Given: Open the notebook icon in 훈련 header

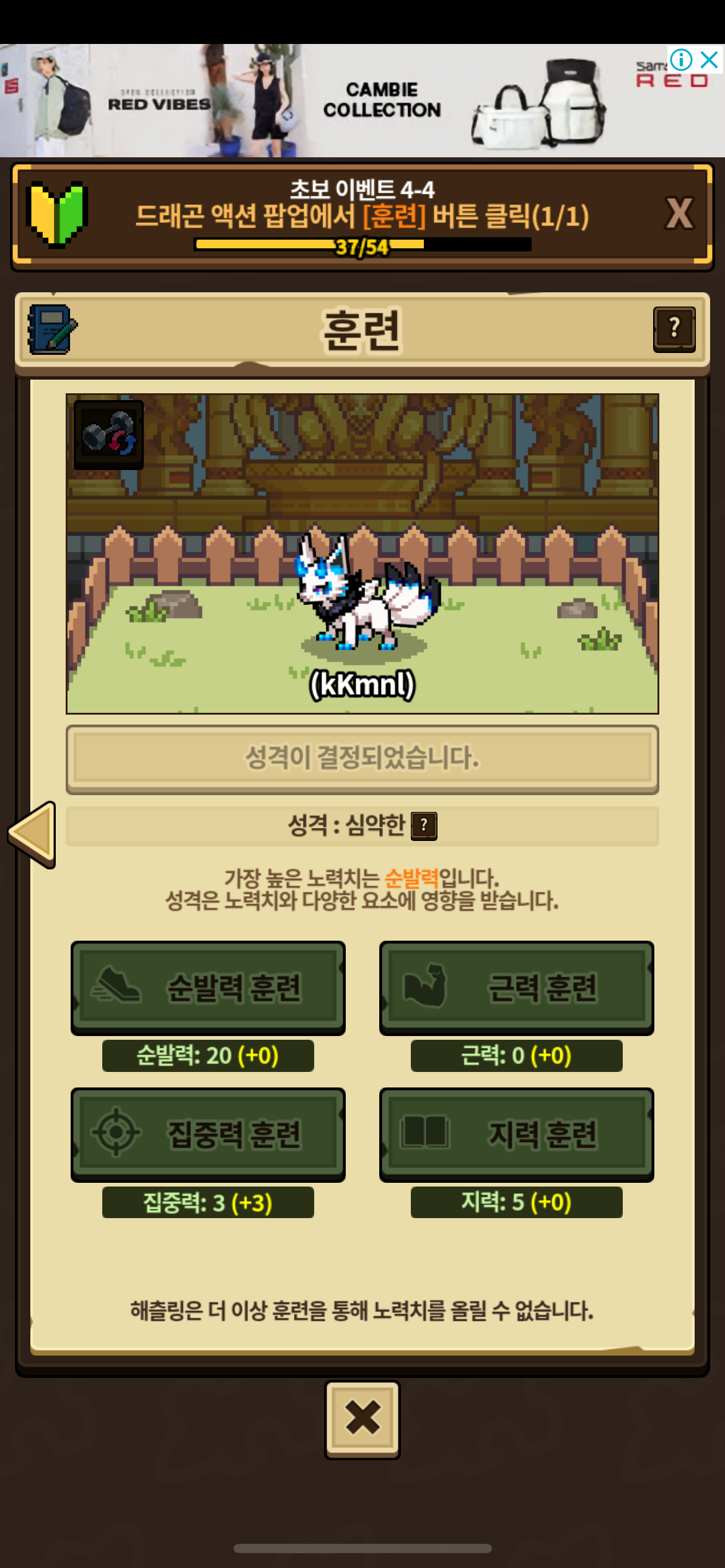Looking at the screenshot, I should [x=52, y=329].
